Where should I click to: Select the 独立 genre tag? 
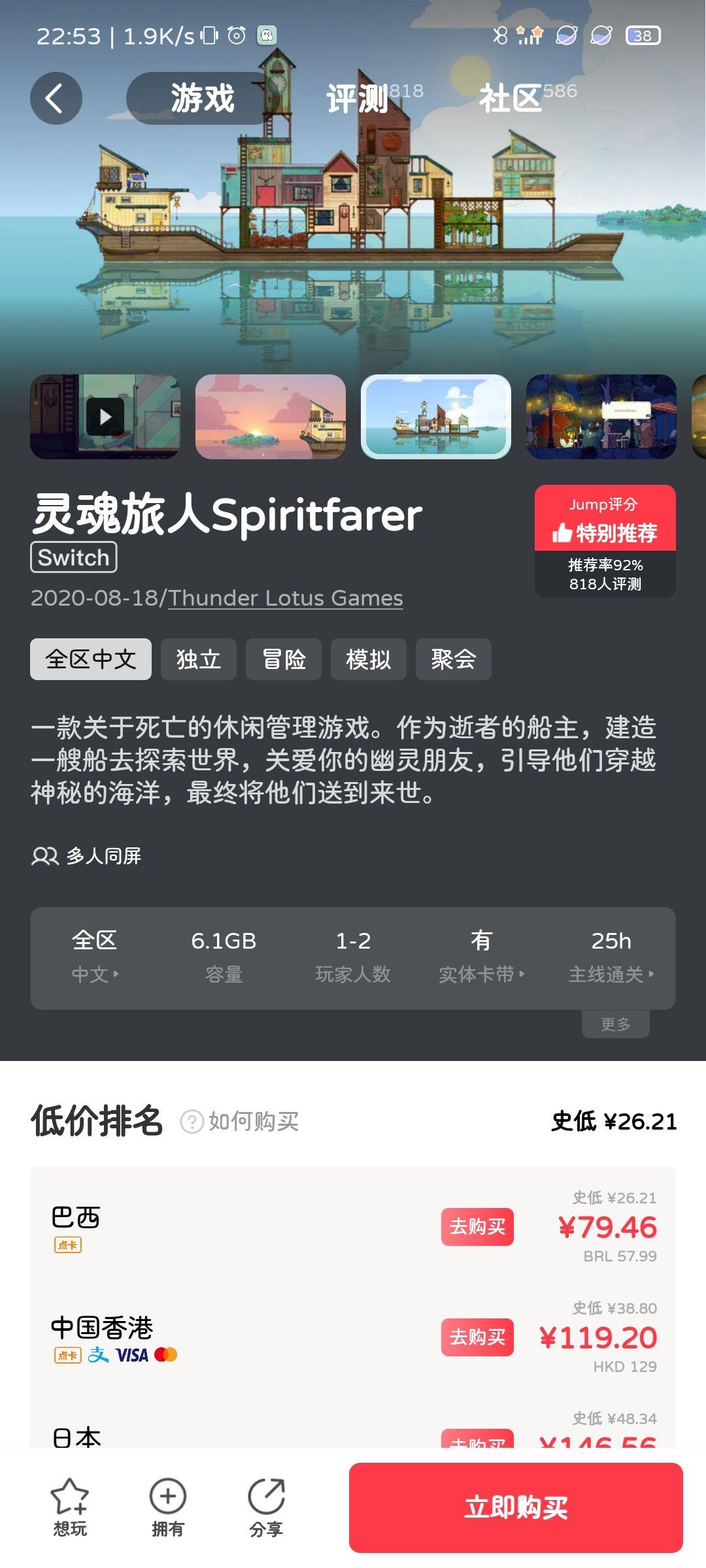click(199, 659)
